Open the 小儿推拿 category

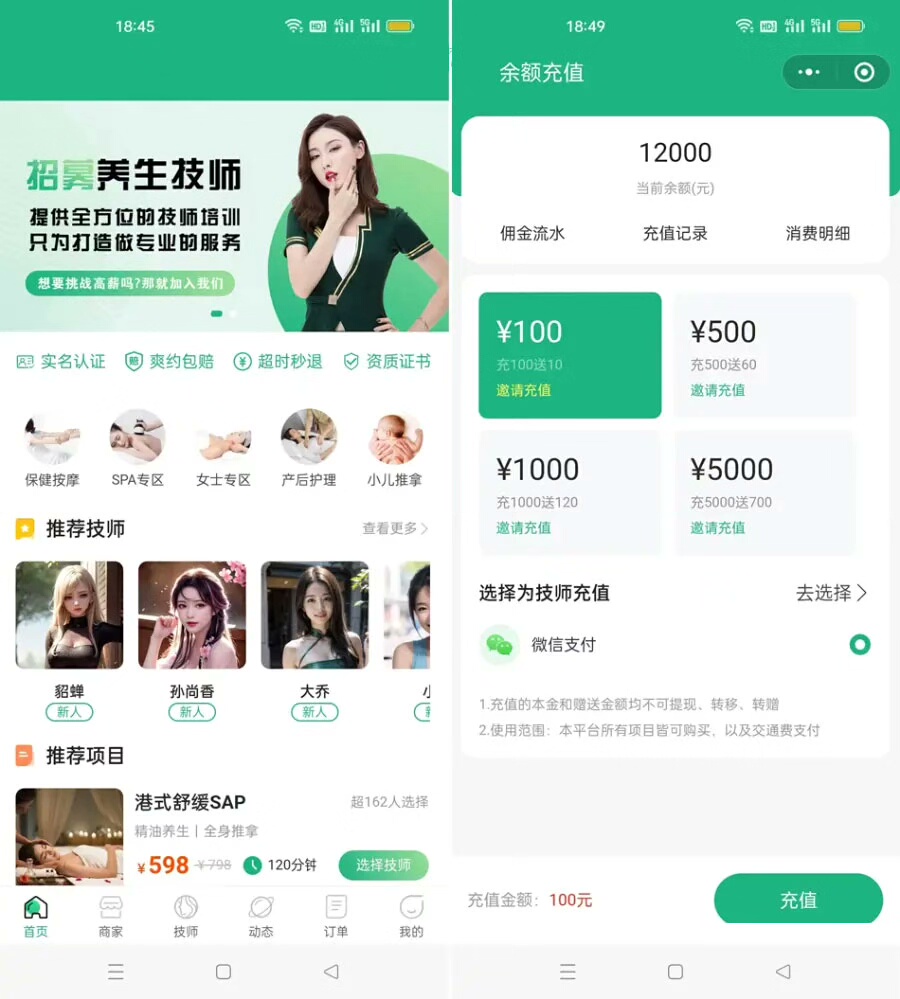394,448
